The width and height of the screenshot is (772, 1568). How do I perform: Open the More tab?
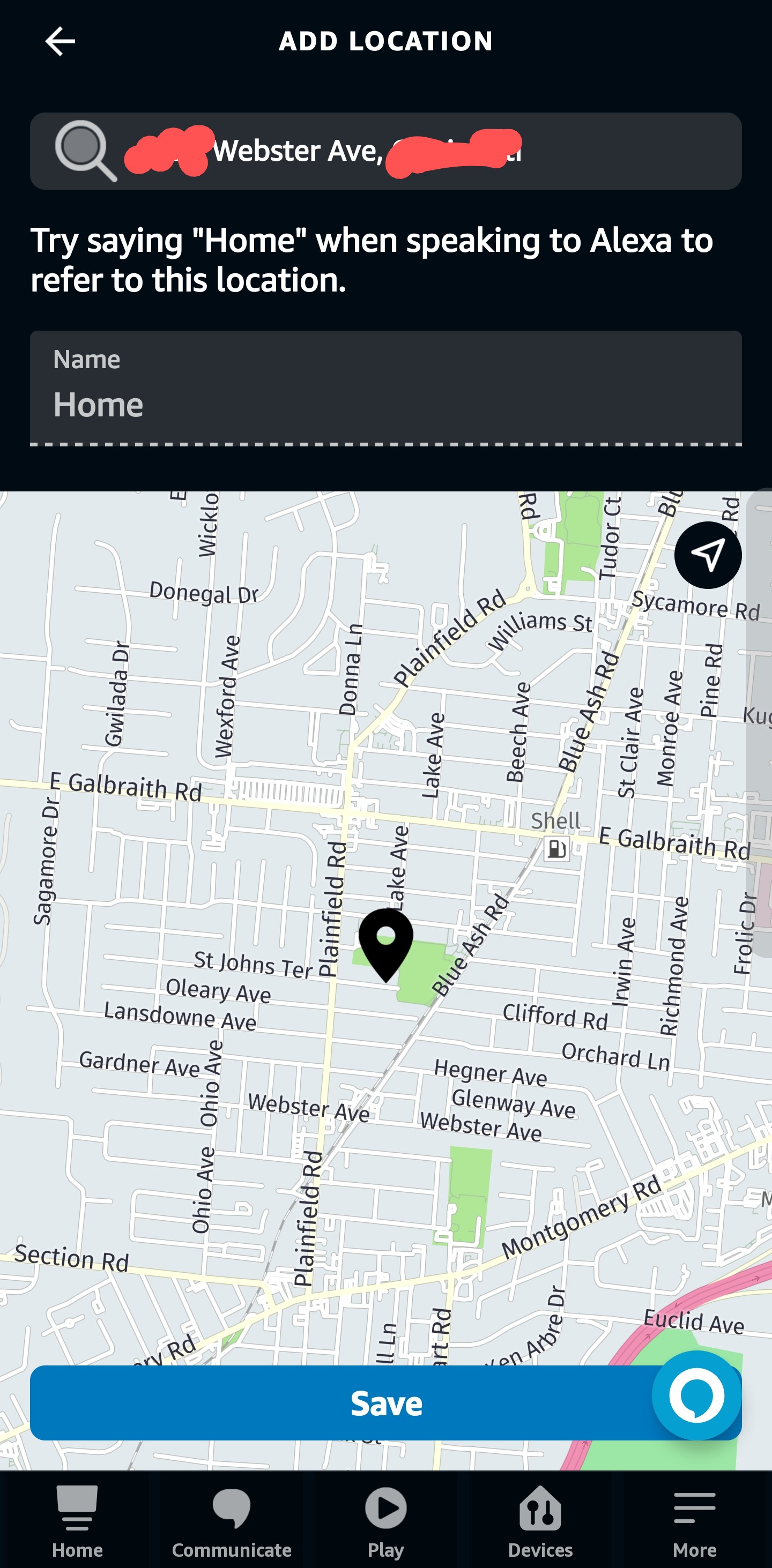[694, 1519]
